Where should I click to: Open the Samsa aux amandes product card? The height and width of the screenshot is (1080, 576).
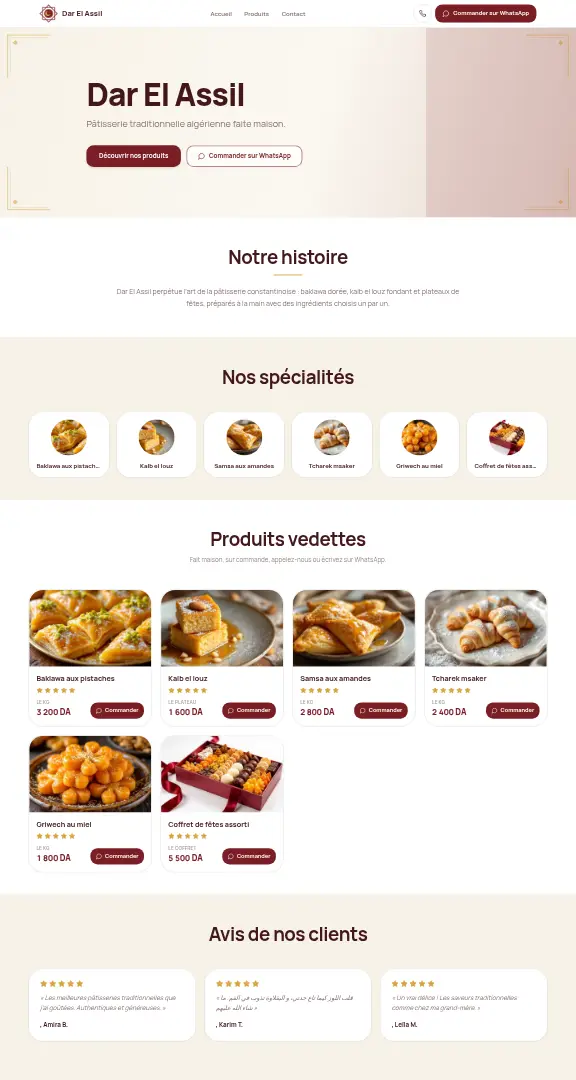(353, 657)
